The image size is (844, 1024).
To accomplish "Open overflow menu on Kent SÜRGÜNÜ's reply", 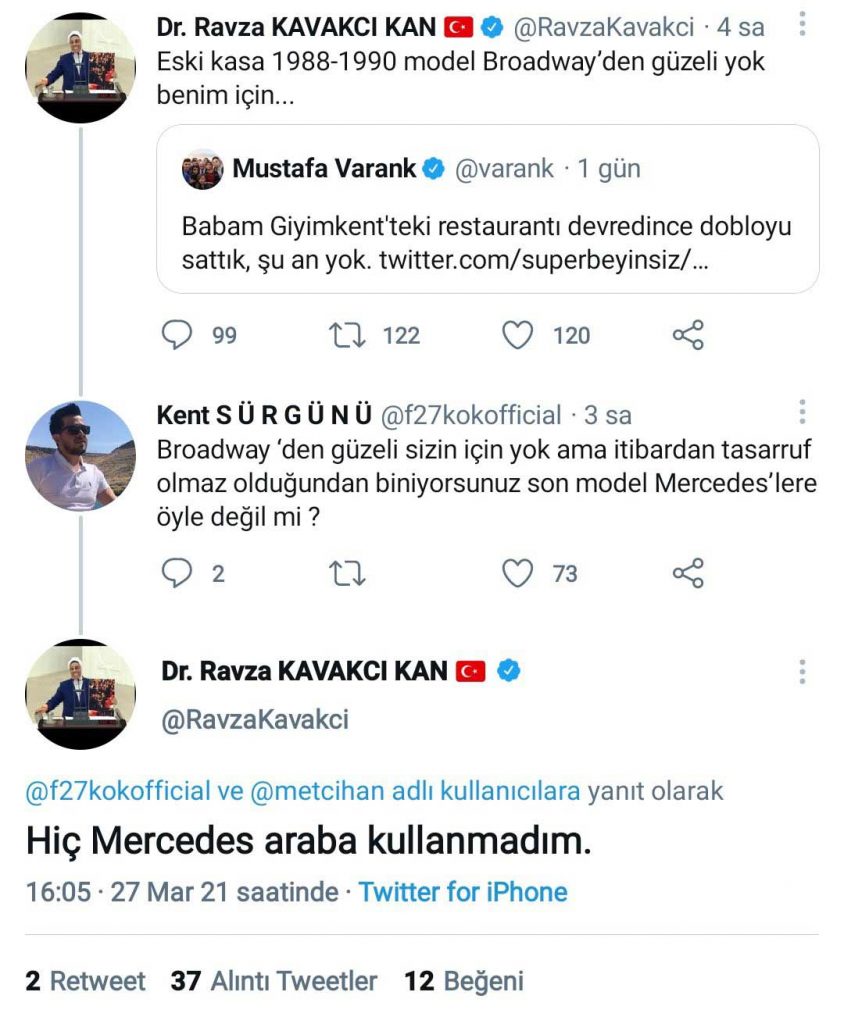I will click(x=802, y=412).
